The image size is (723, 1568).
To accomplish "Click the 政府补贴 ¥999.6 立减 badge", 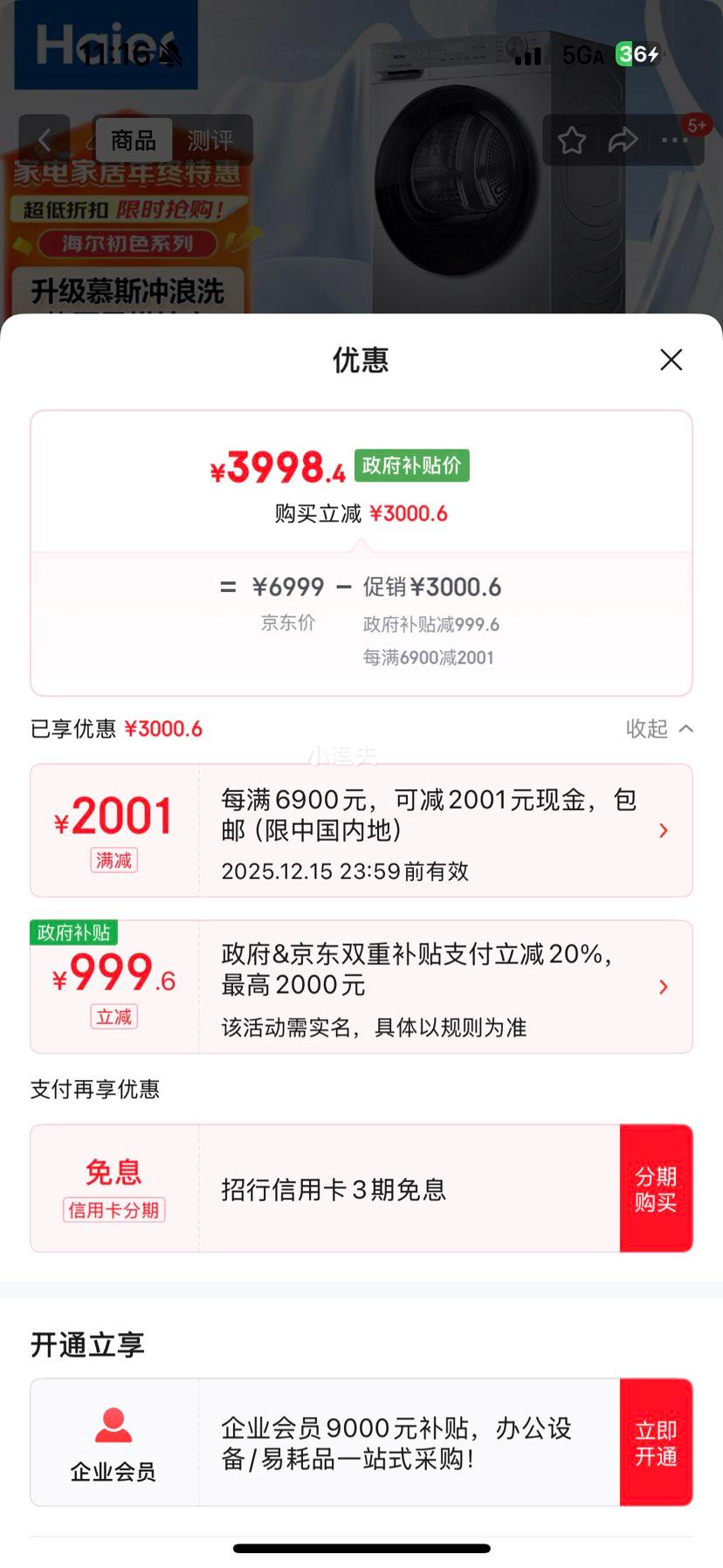I will [x=113, y=978].
